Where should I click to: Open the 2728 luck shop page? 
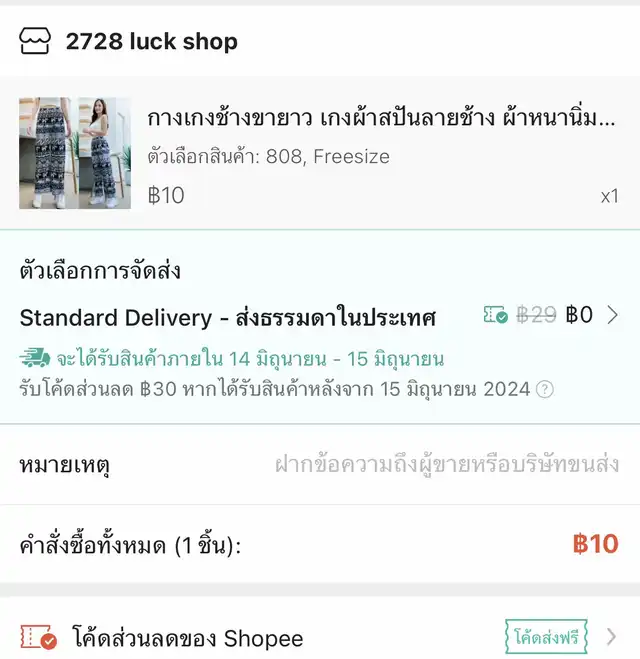tap(151, 41)
